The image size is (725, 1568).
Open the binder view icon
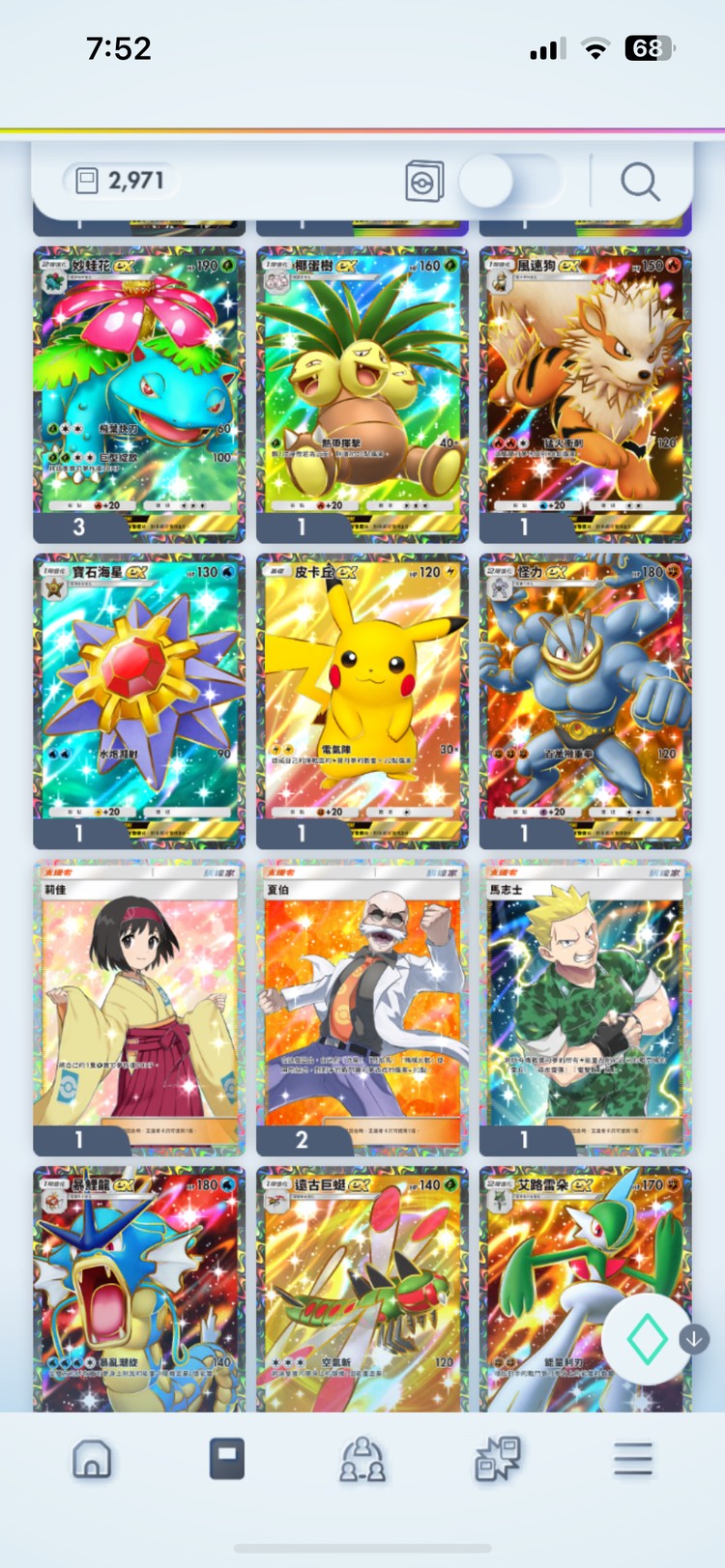point(424,182)
